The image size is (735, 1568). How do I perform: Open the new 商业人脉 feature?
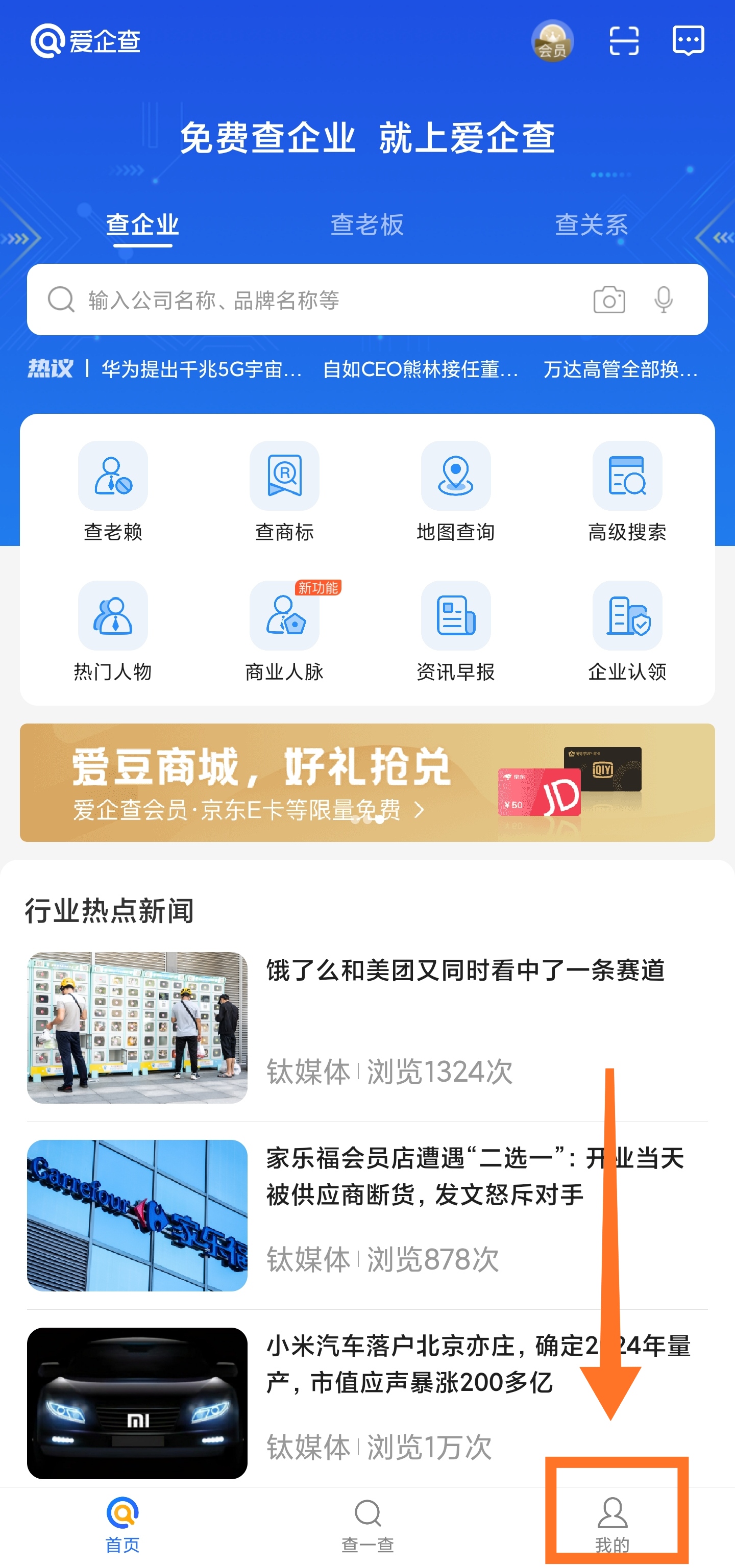click(x=284, y=631)
